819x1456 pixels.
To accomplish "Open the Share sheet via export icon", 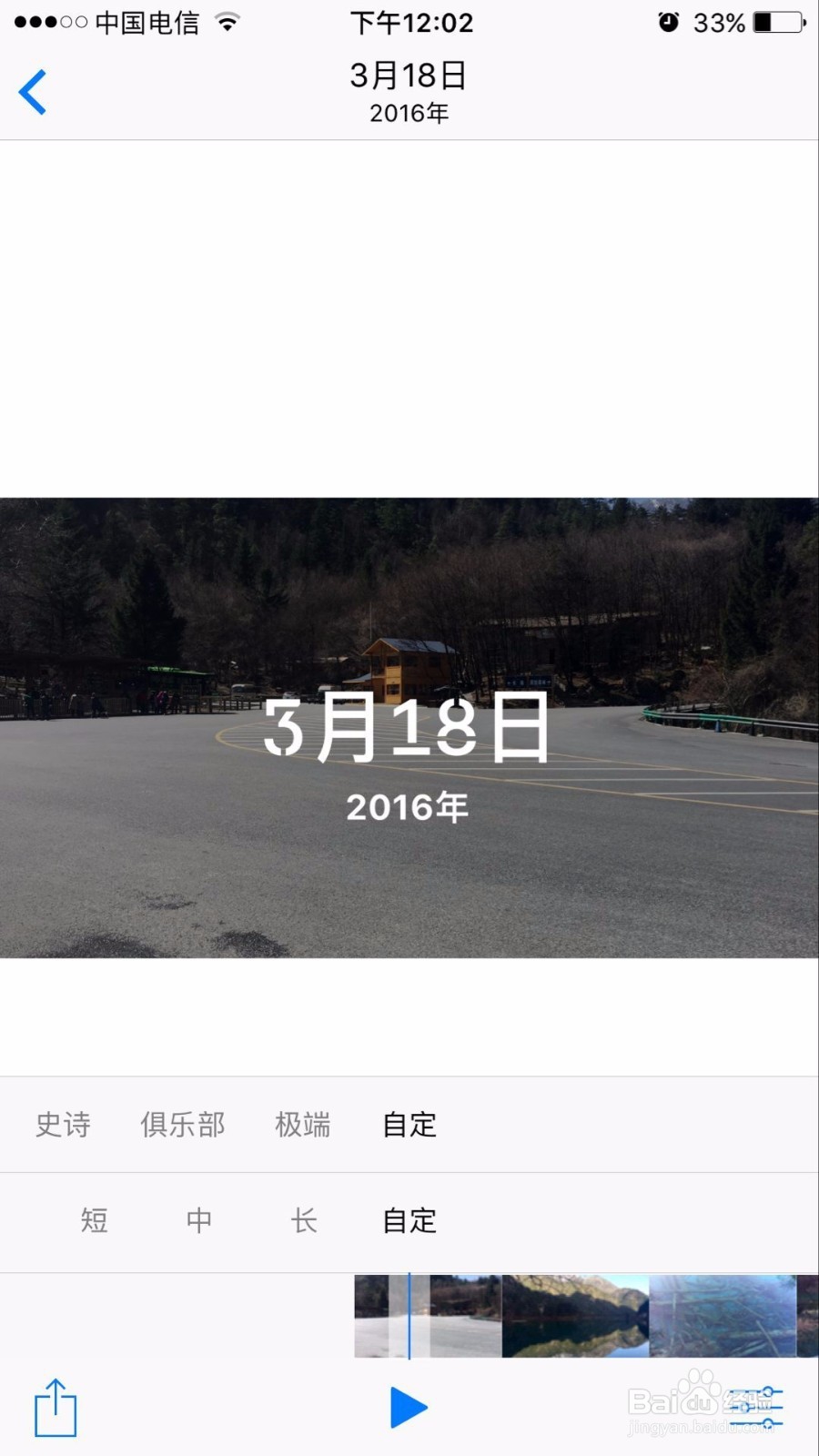I will [57, 1406].
